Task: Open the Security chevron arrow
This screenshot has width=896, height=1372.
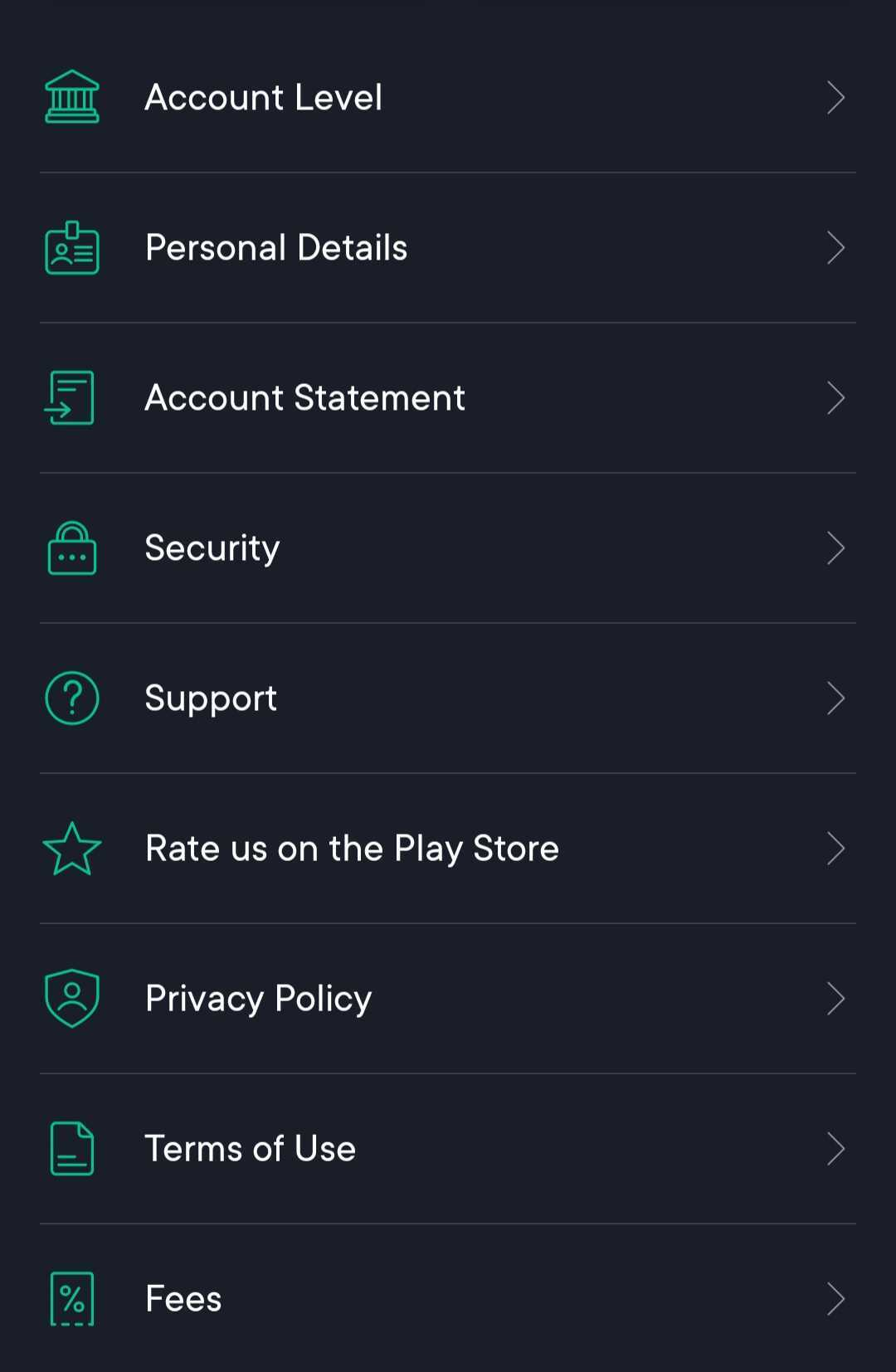Action: pyautogui.click(x=836, y=547)
